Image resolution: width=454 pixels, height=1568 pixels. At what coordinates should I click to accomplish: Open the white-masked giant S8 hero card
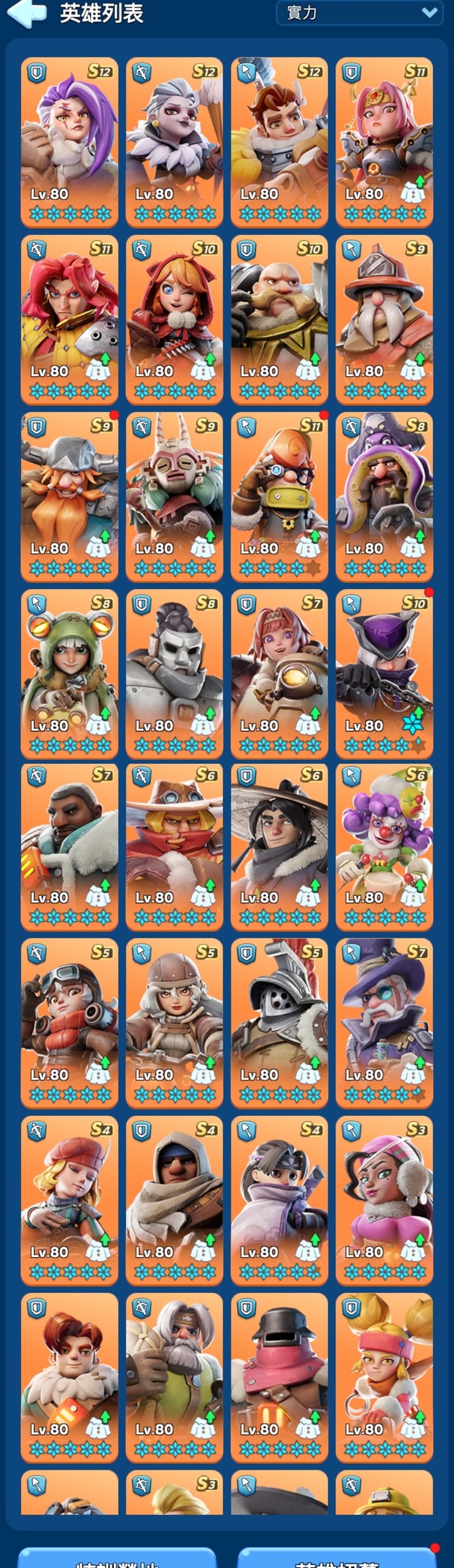tap(174, 673)
